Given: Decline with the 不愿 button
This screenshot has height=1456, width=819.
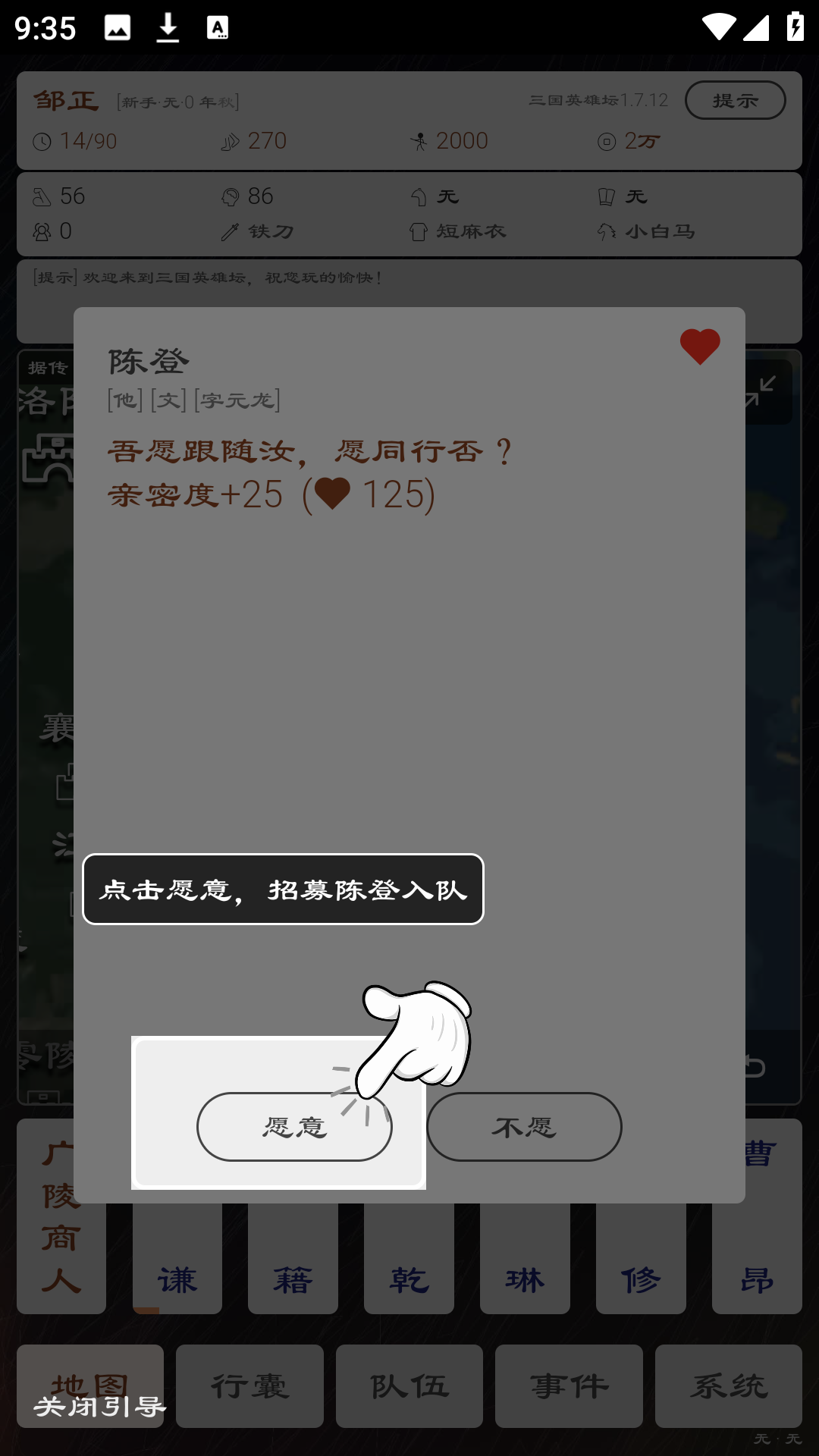Looking at the screenshot, I should 524,1127.
